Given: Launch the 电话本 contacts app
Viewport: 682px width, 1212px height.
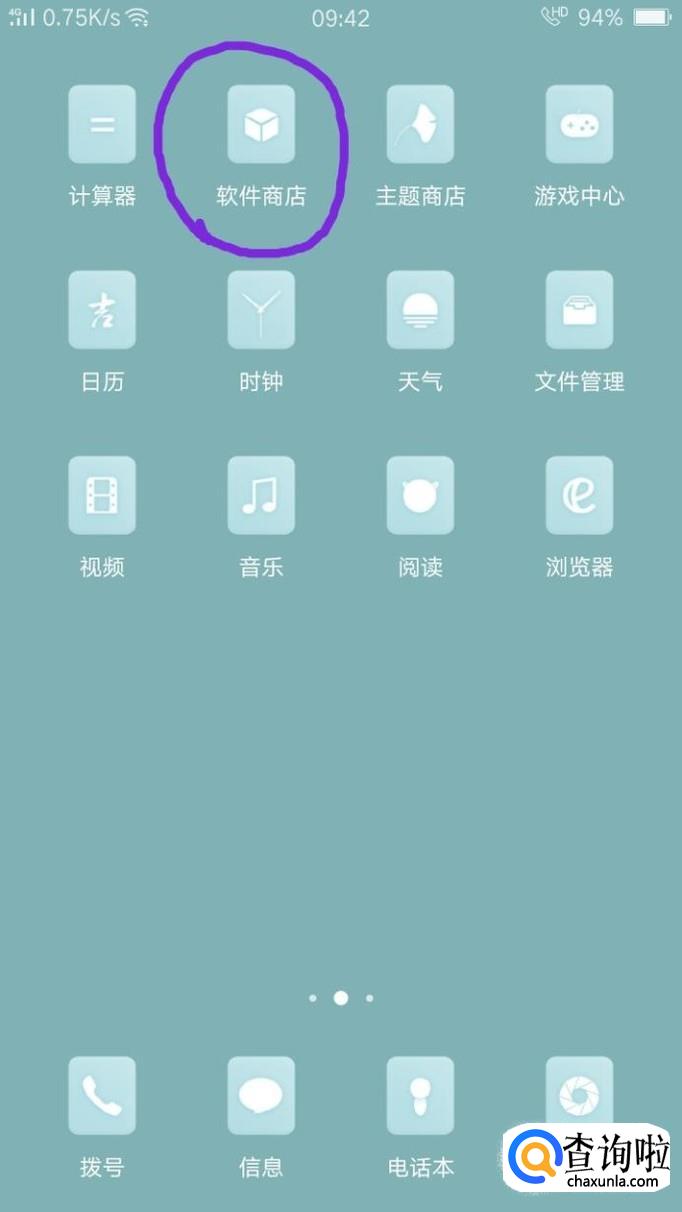Looking at the screenshot, I should 420,1096.
